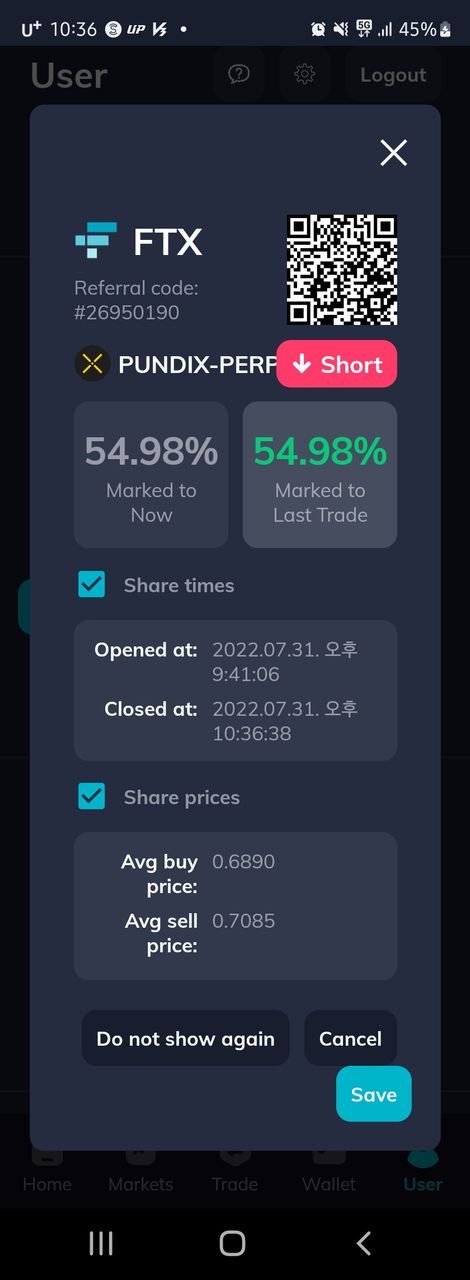Tap Do not show again
The image size is (470, 1280).
[185, 1038]
